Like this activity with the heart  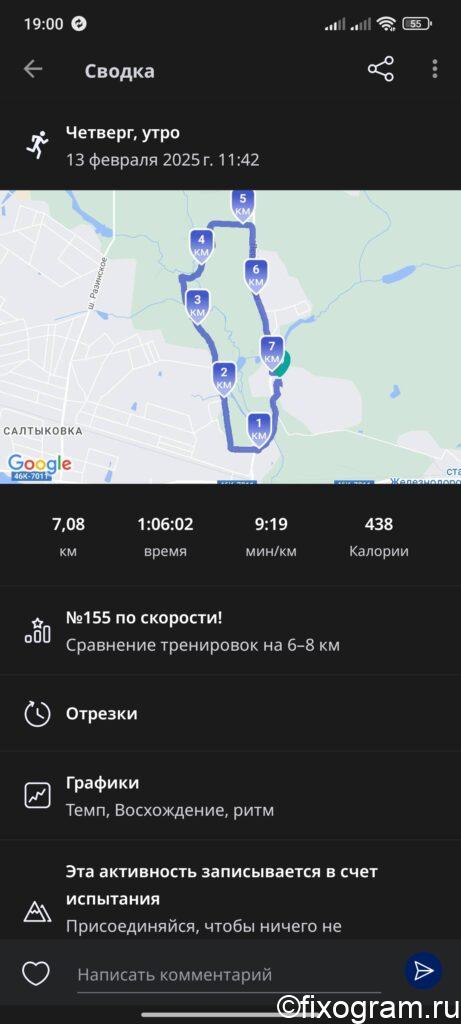click(36, 974)
